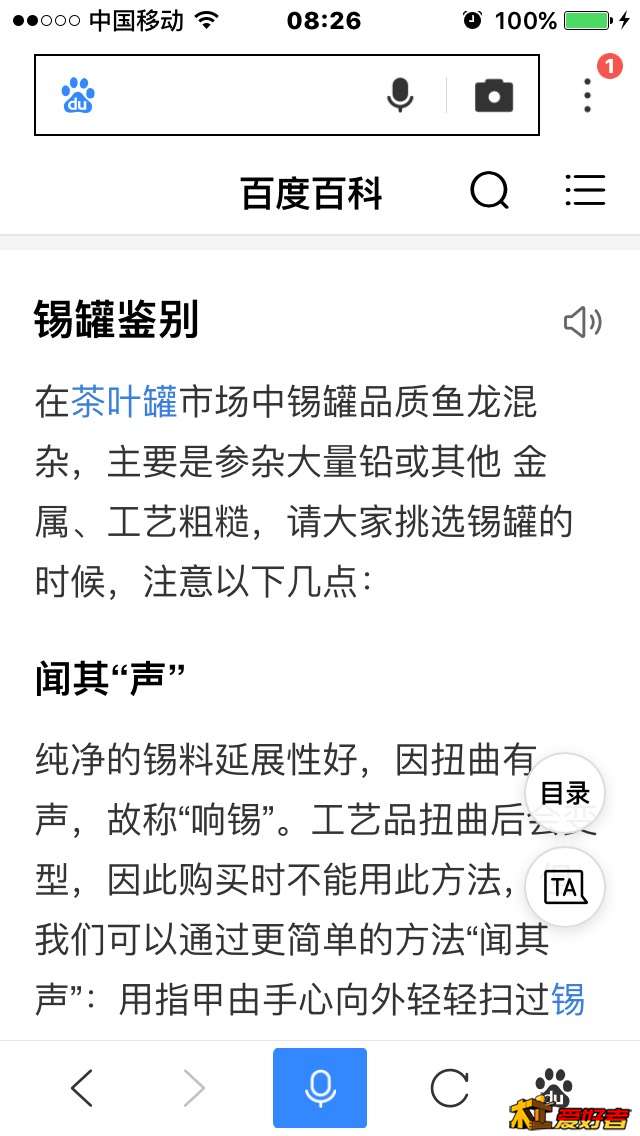Open the 目录 table of contents
640x1136 pixels.
[565, 794]
